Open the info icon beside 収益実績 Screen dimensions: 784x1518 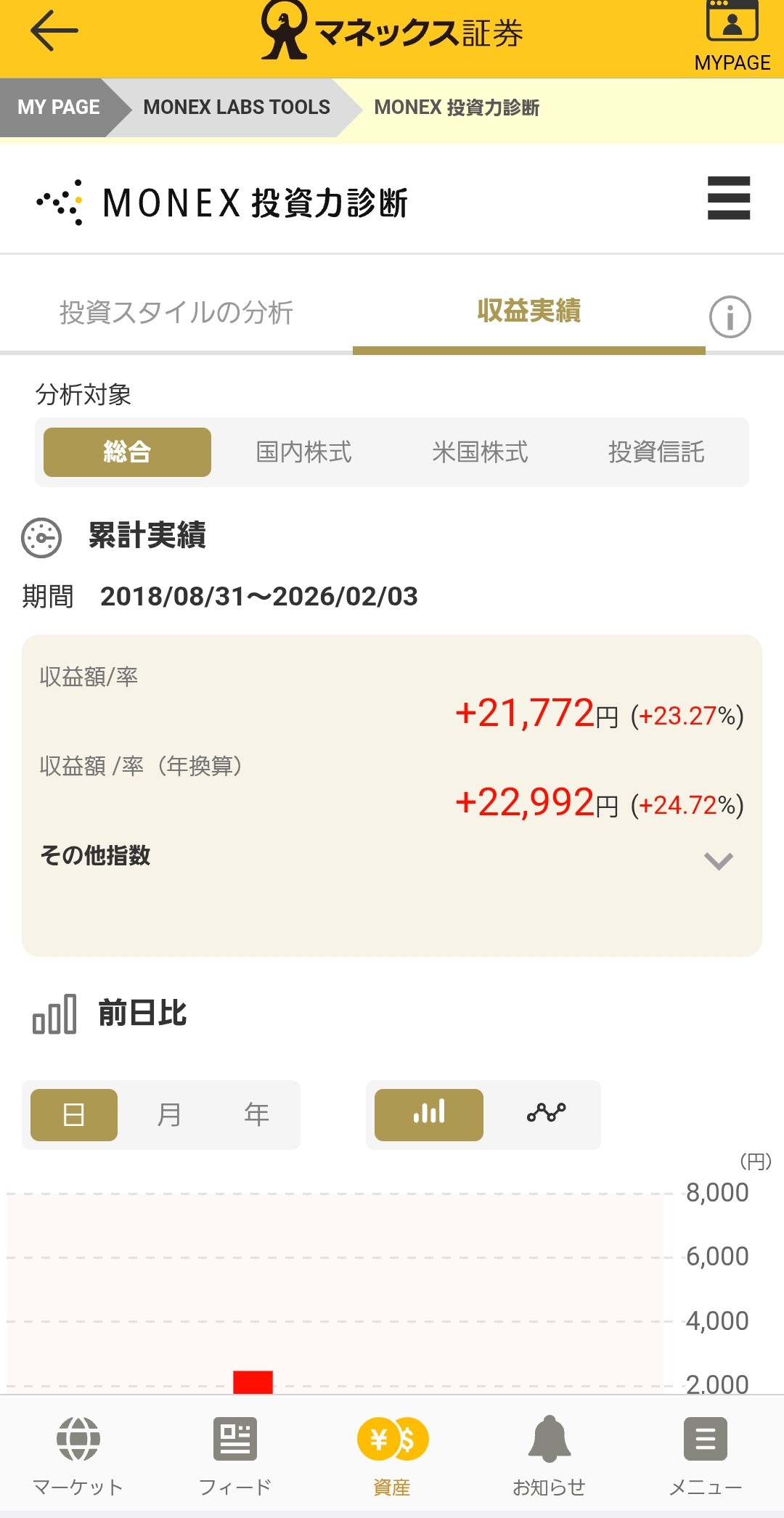click(x=730, y=317)
